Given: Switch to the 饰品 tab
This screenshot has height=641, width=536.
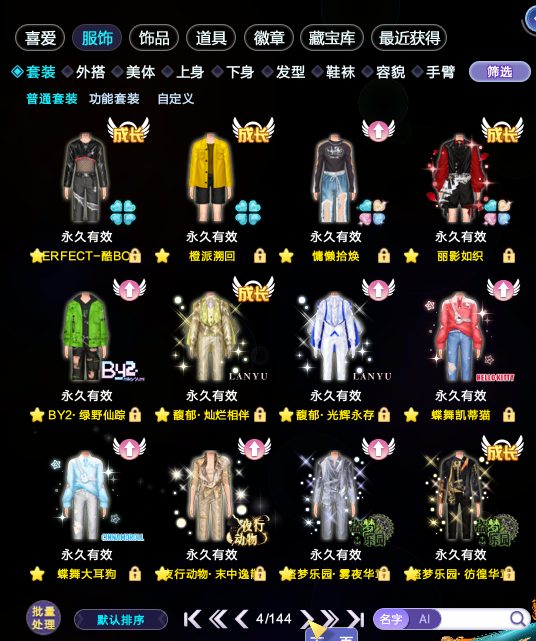Looking at the screenshot, I should click(154, 38).
